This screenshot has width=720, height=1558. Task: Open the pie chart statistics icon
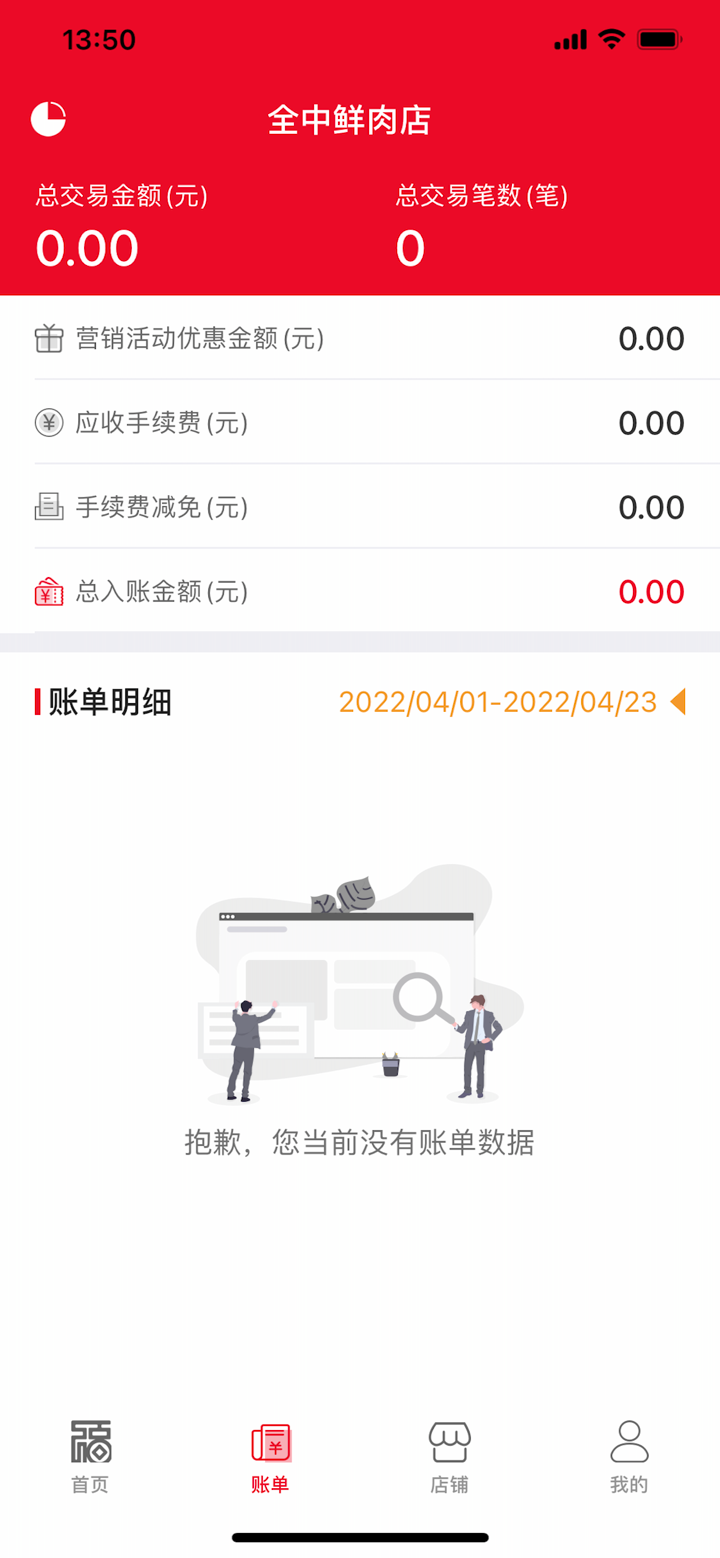tap(46, 118)
